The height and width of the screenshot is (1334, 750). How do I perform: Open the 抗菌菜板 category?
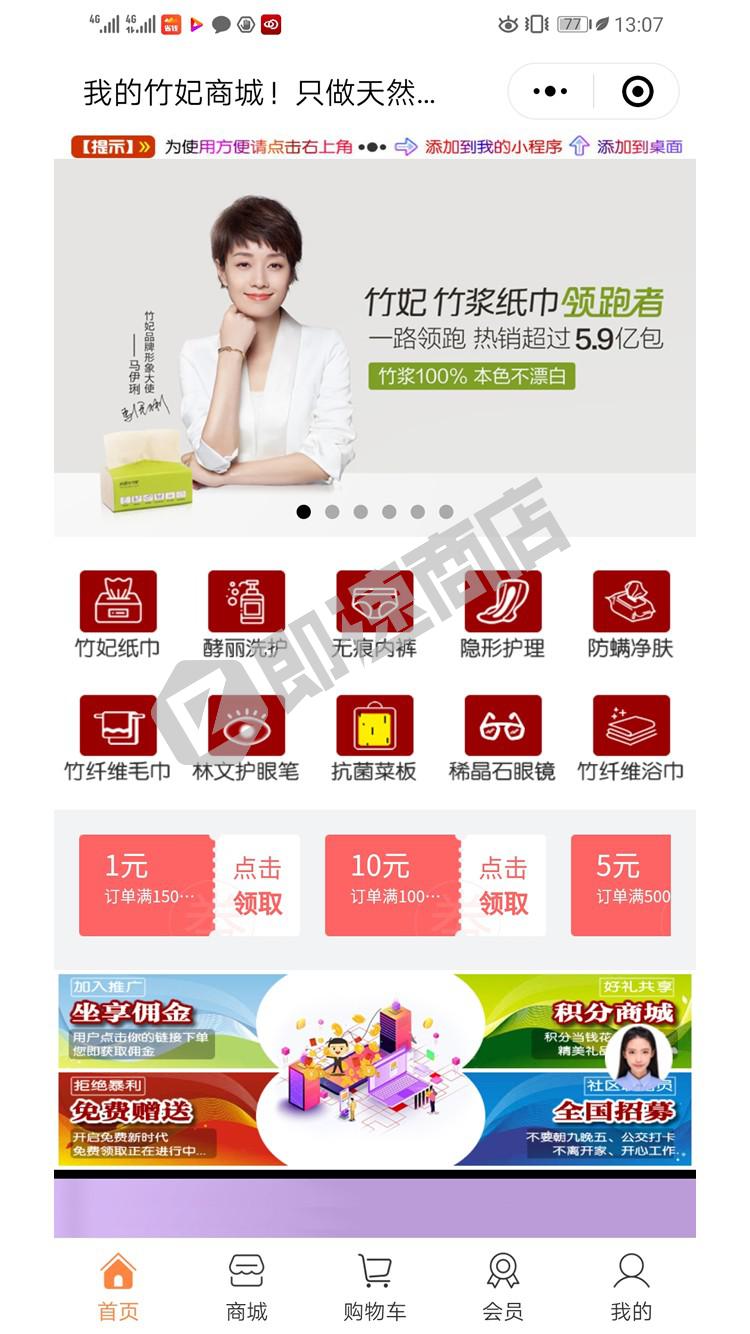(374, 737)
